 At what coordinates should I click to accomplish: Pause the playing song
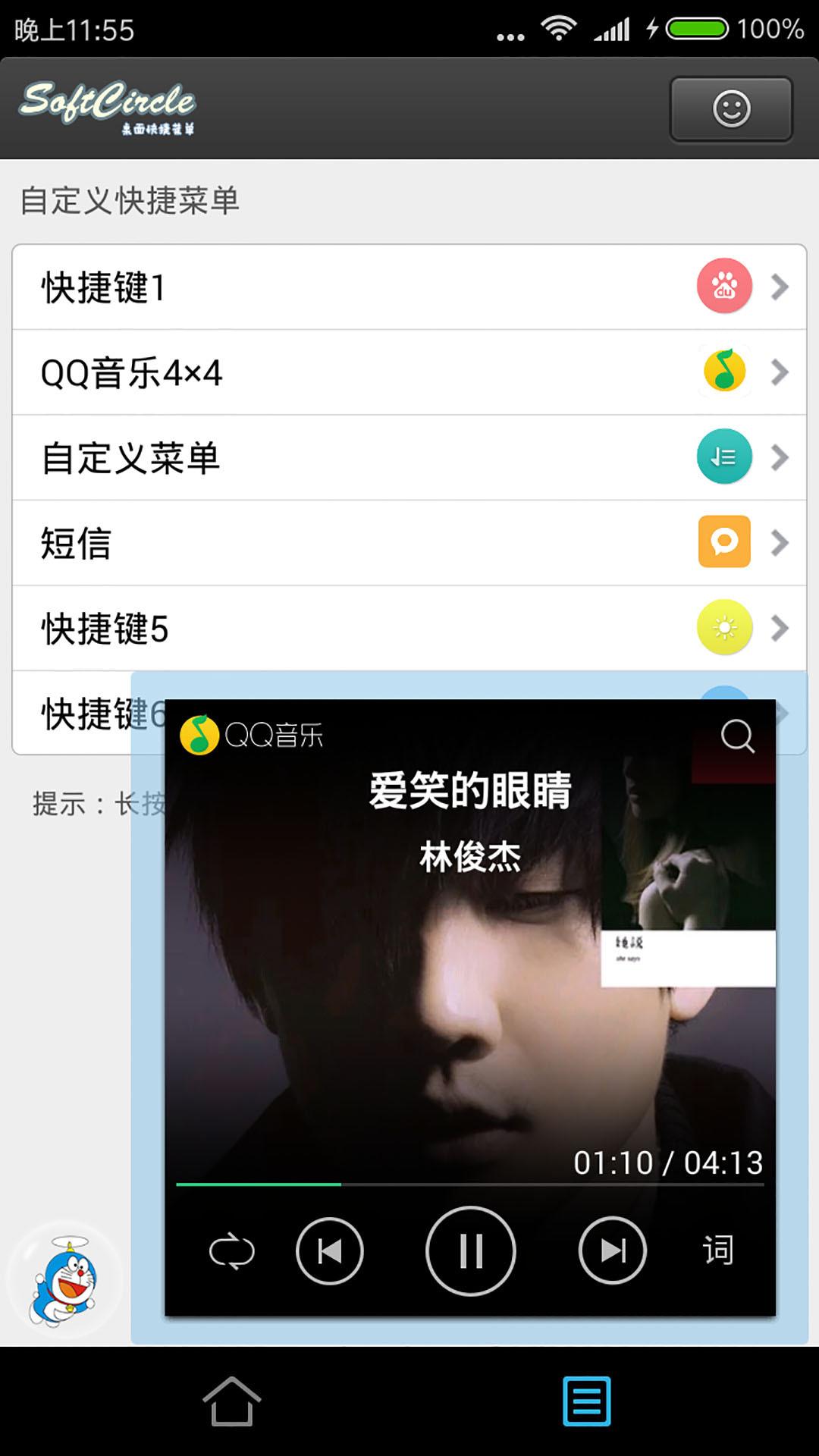[x=470, y=1250]
